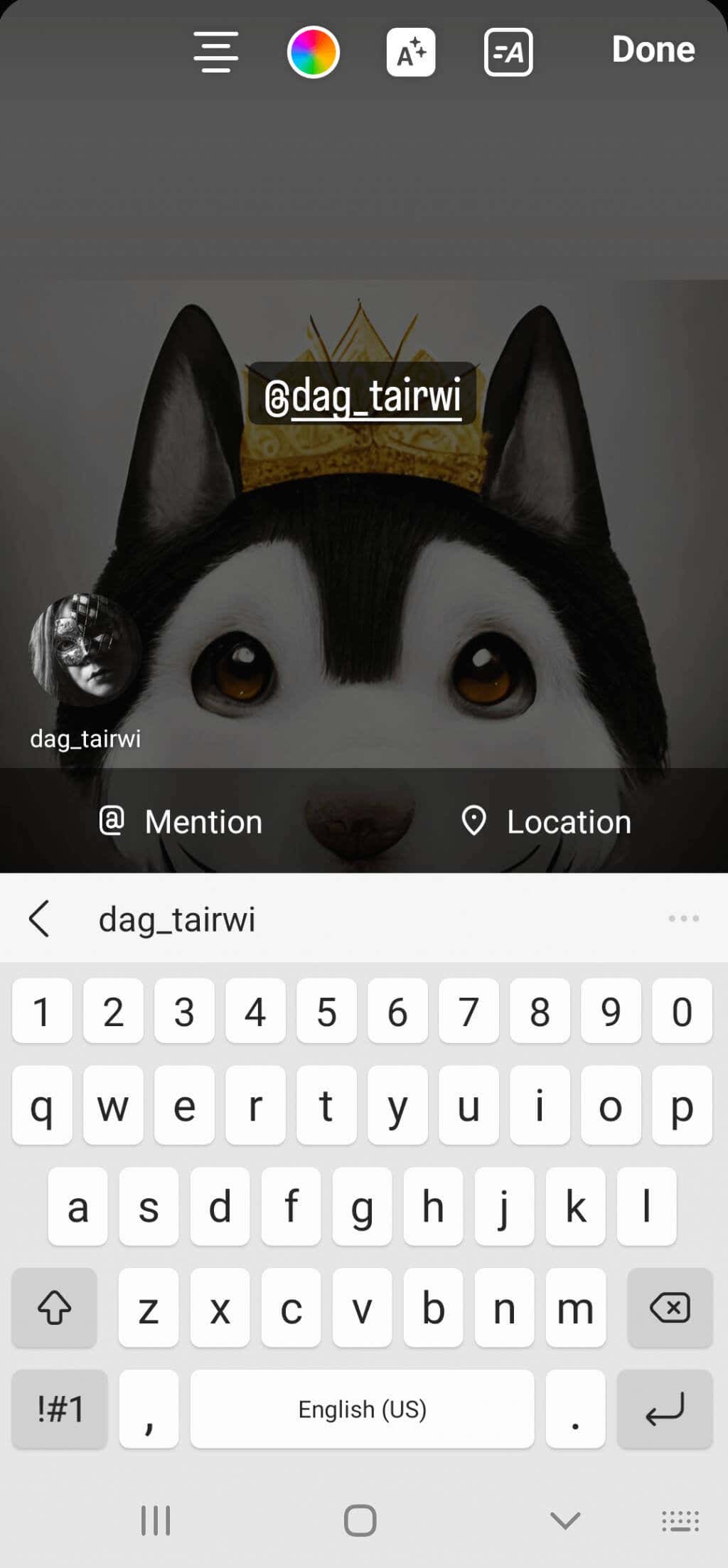The width and height of the screenshot is (728, 1568).
Task: Hide the keyboard with the down arrow
Action: tap(565, 1521)
